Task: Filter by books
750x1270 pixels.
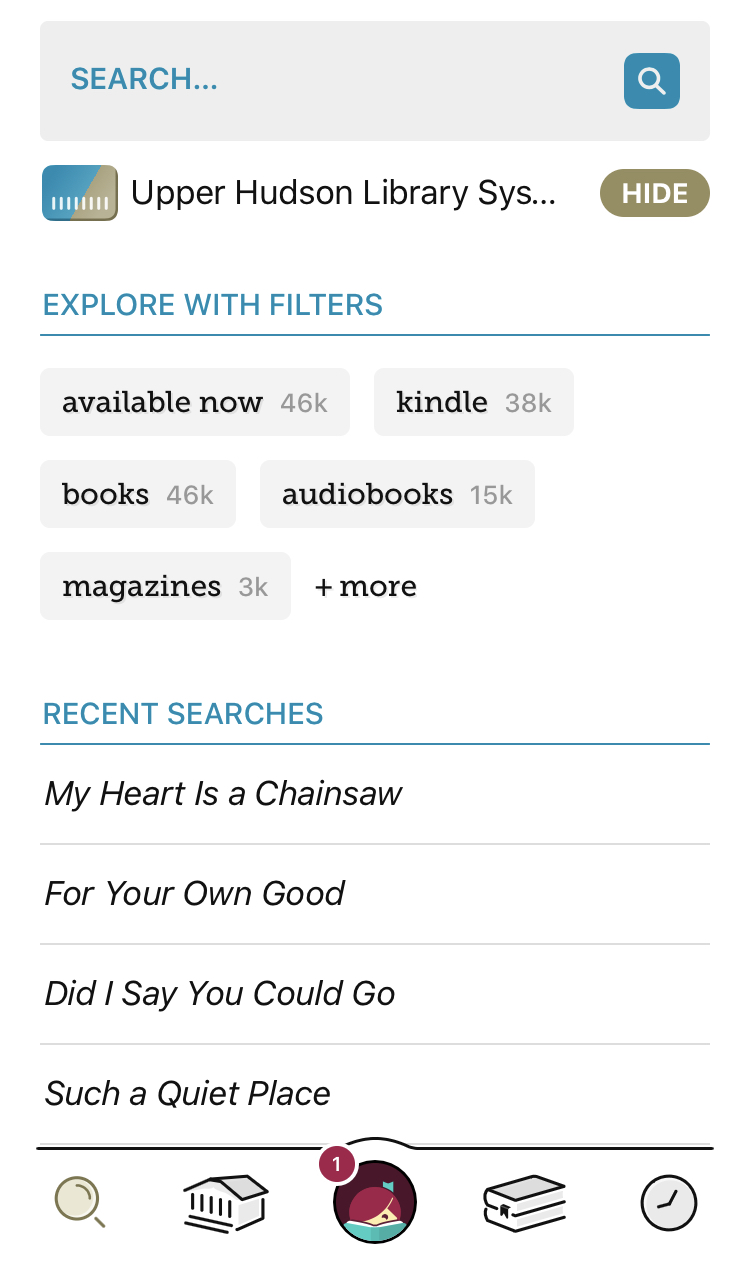Action: point(137,494)
